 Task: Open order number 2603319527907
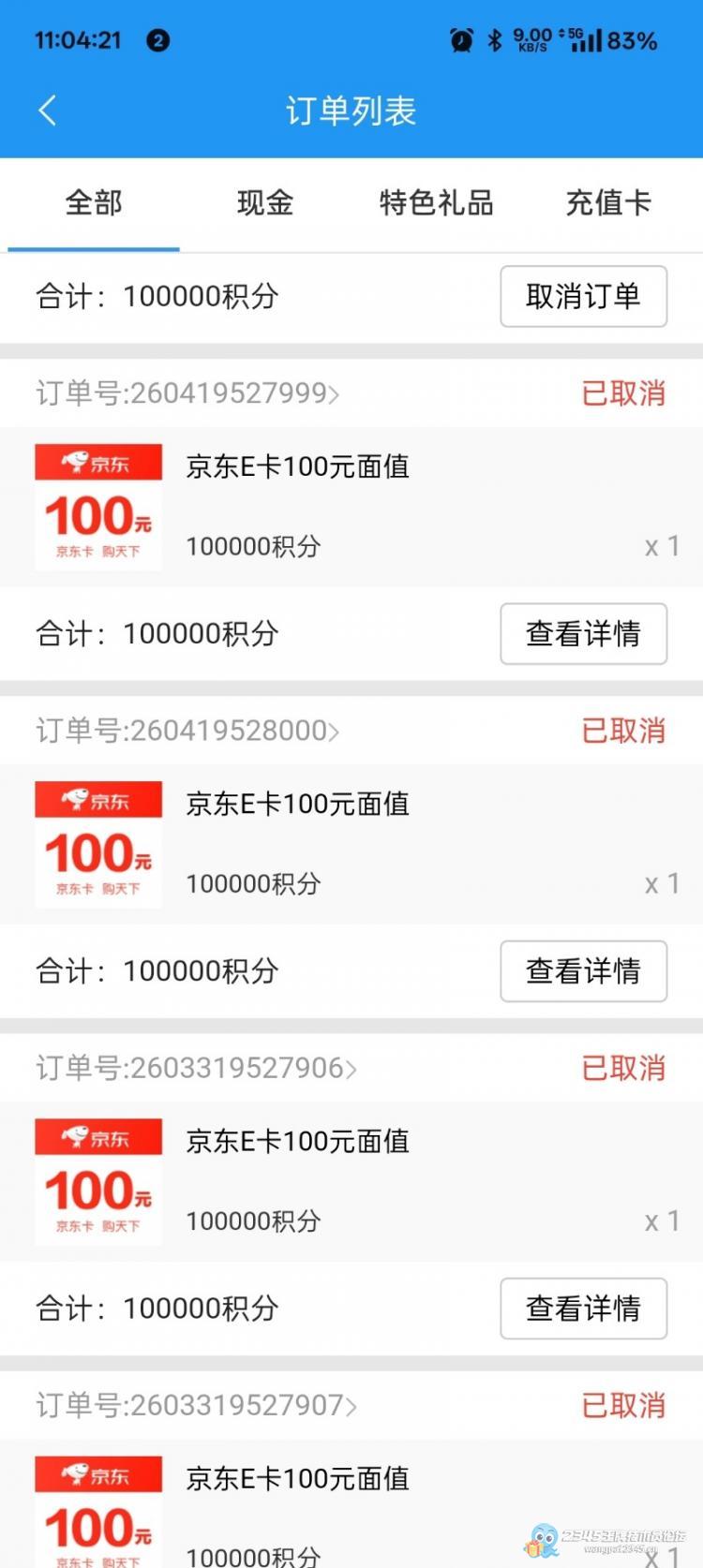click(x=197, y=1405)
